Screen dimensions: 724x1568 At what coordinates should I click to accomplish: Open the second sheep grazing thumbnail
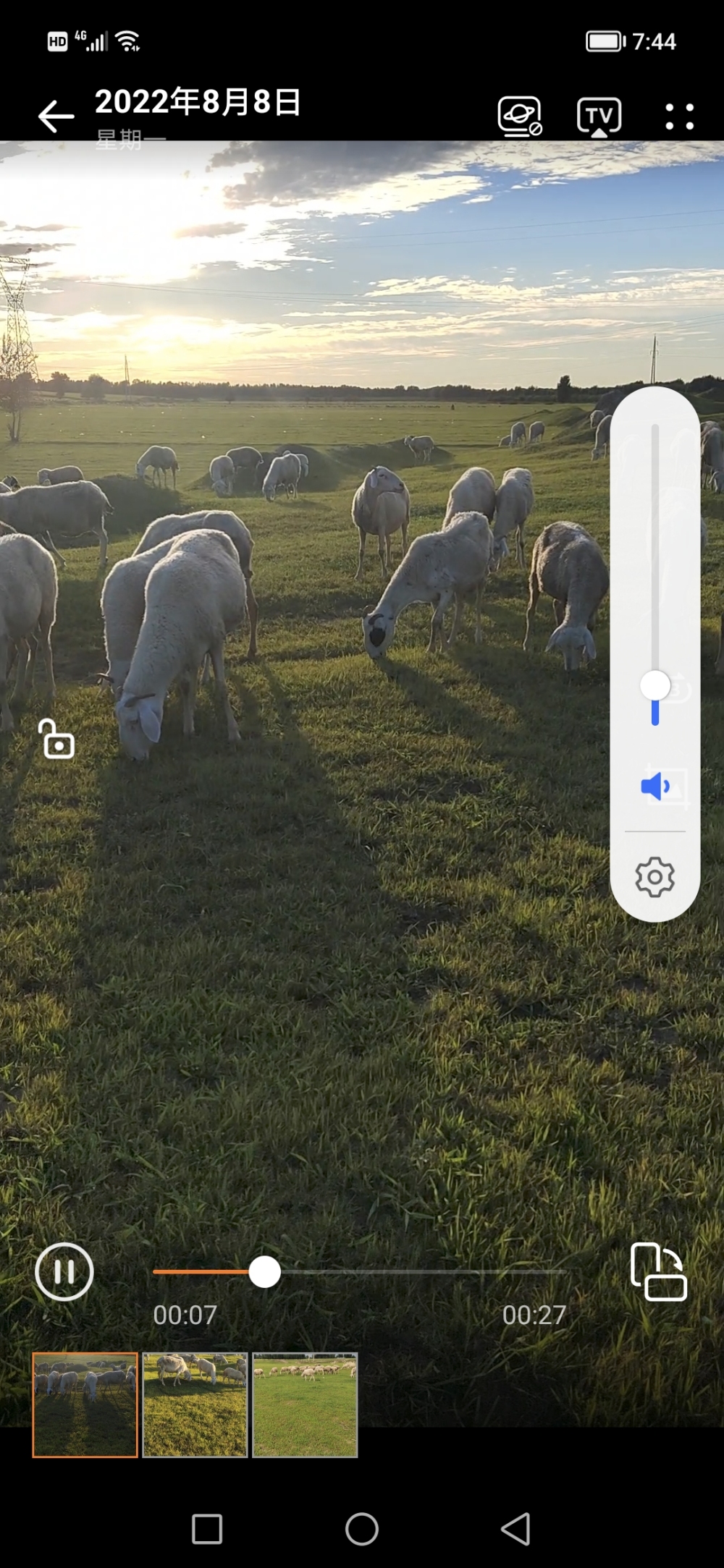click(195, 1404)
